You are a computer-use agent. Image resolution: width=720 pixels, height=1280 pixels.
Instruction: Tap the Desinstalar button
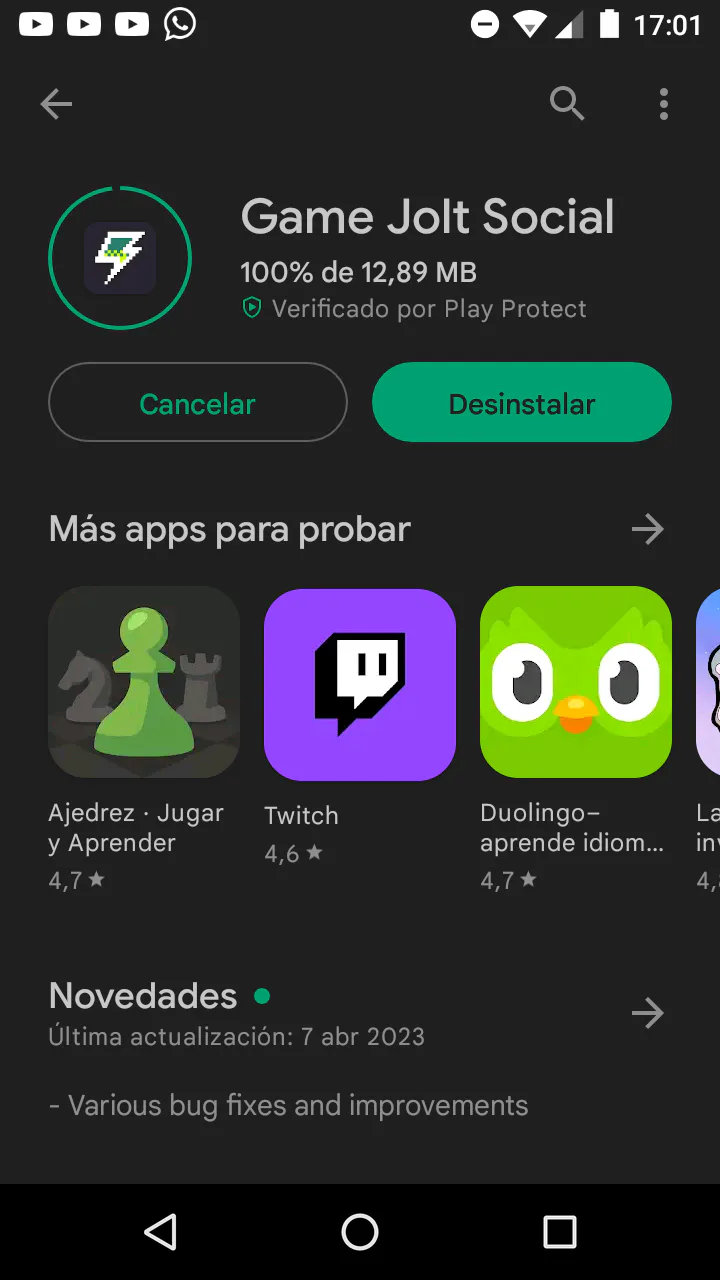[x=521, y=403]
